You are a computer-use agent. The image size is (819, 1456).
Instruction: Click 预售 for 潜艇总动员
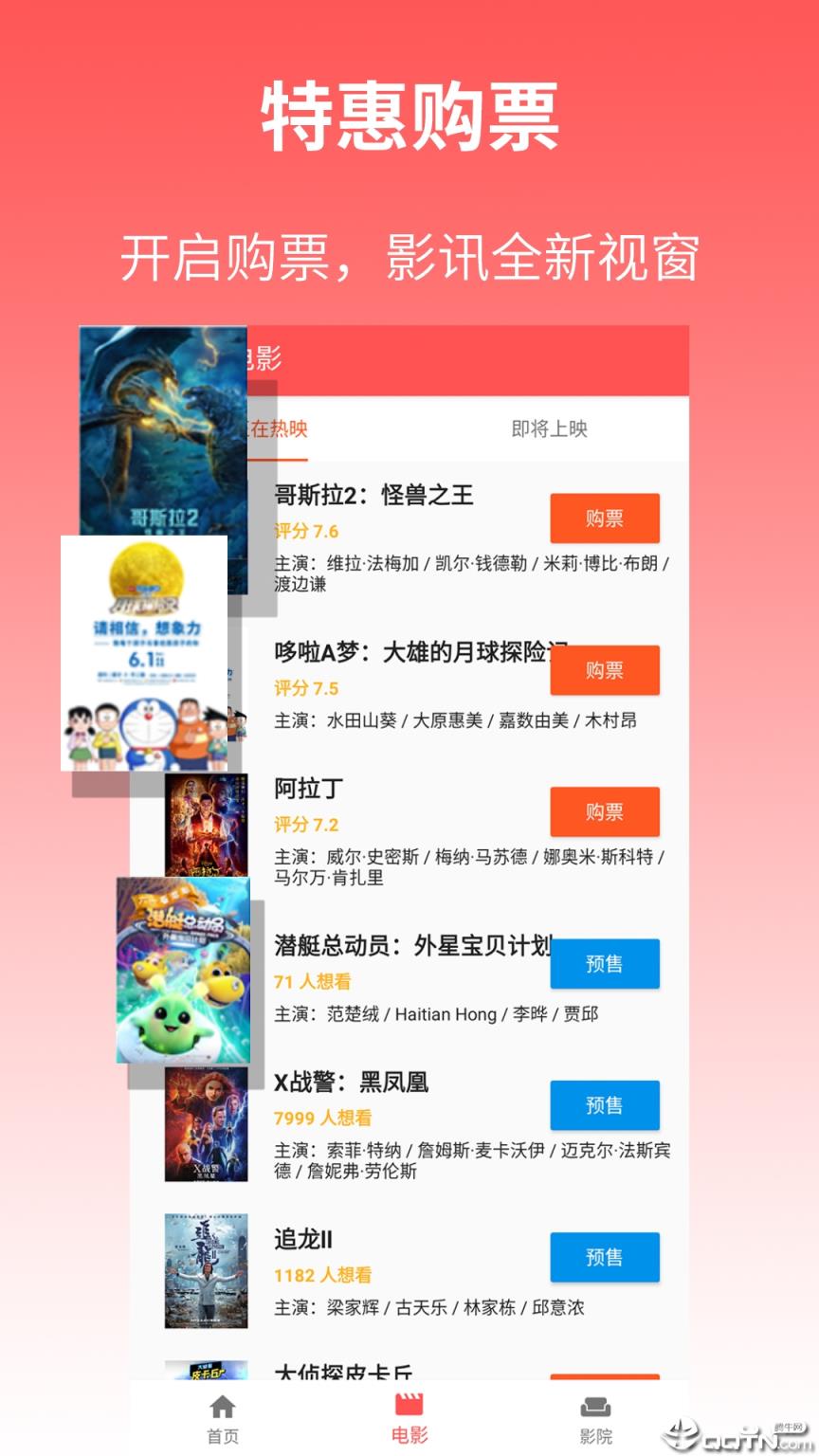(605, 963)
